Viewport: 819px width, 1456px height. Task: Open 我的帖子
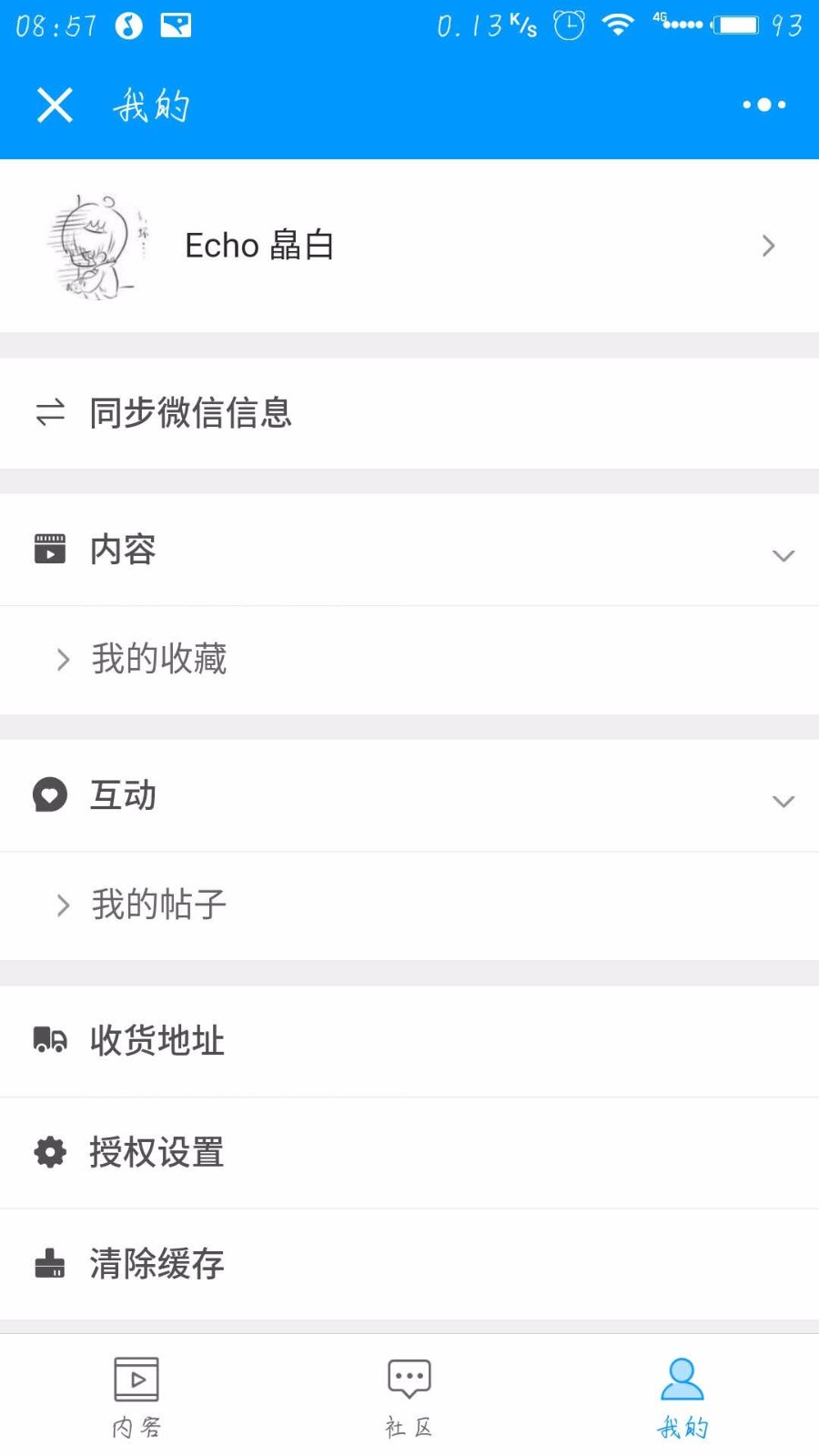[409, 905]
